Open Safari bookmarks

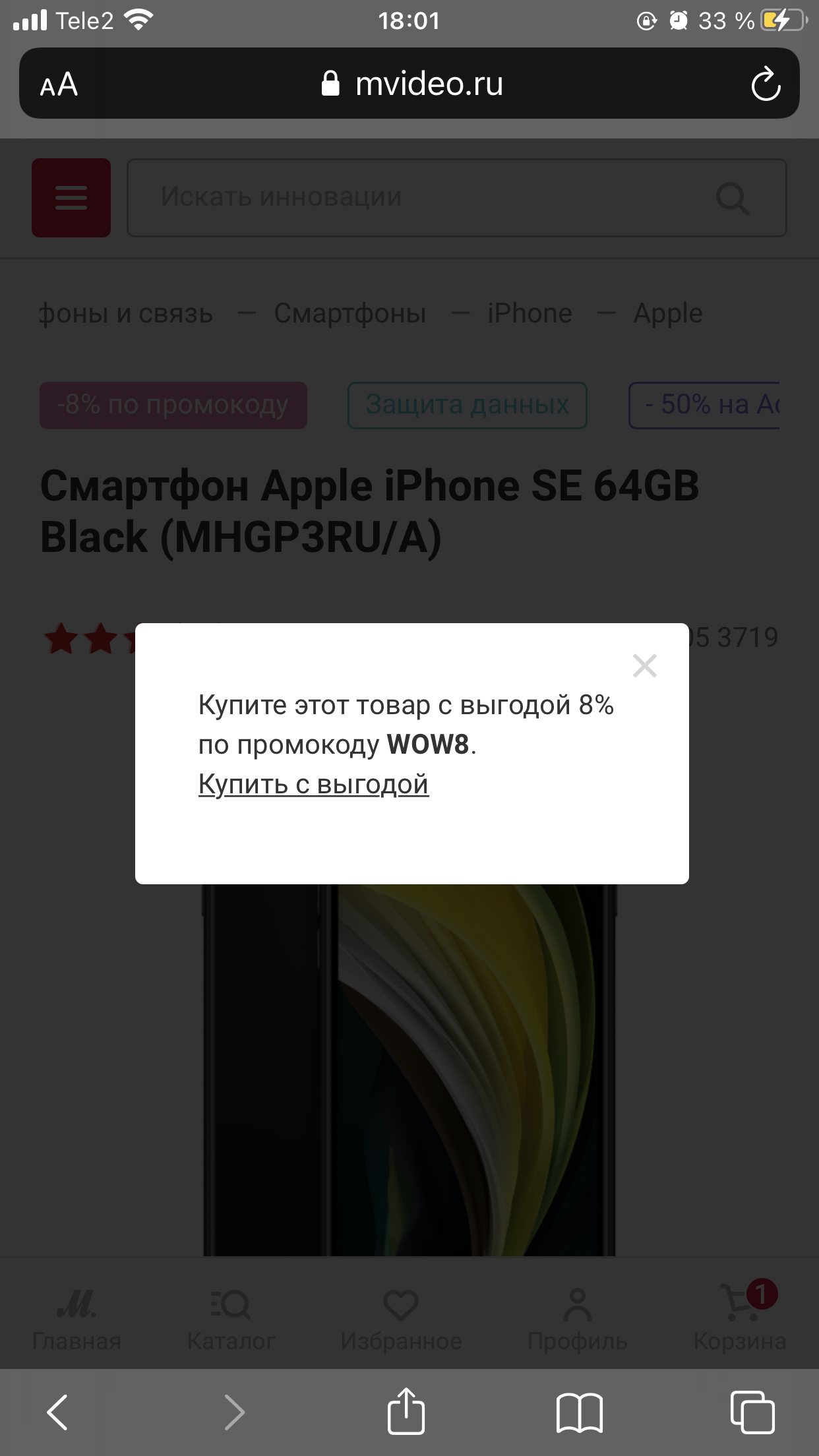click(x=579, y=1412)
